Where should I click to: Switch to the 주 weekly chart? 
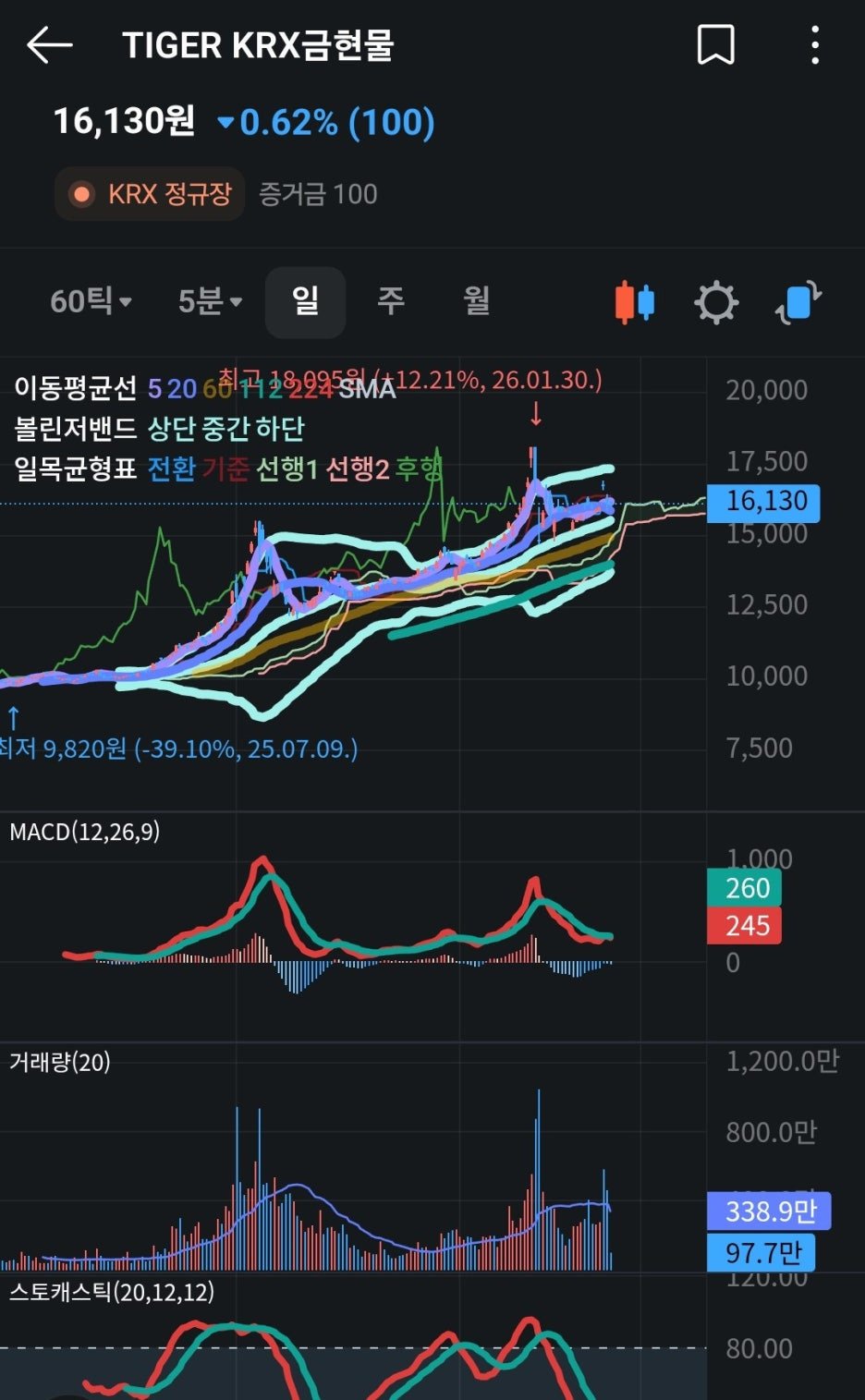391,301
